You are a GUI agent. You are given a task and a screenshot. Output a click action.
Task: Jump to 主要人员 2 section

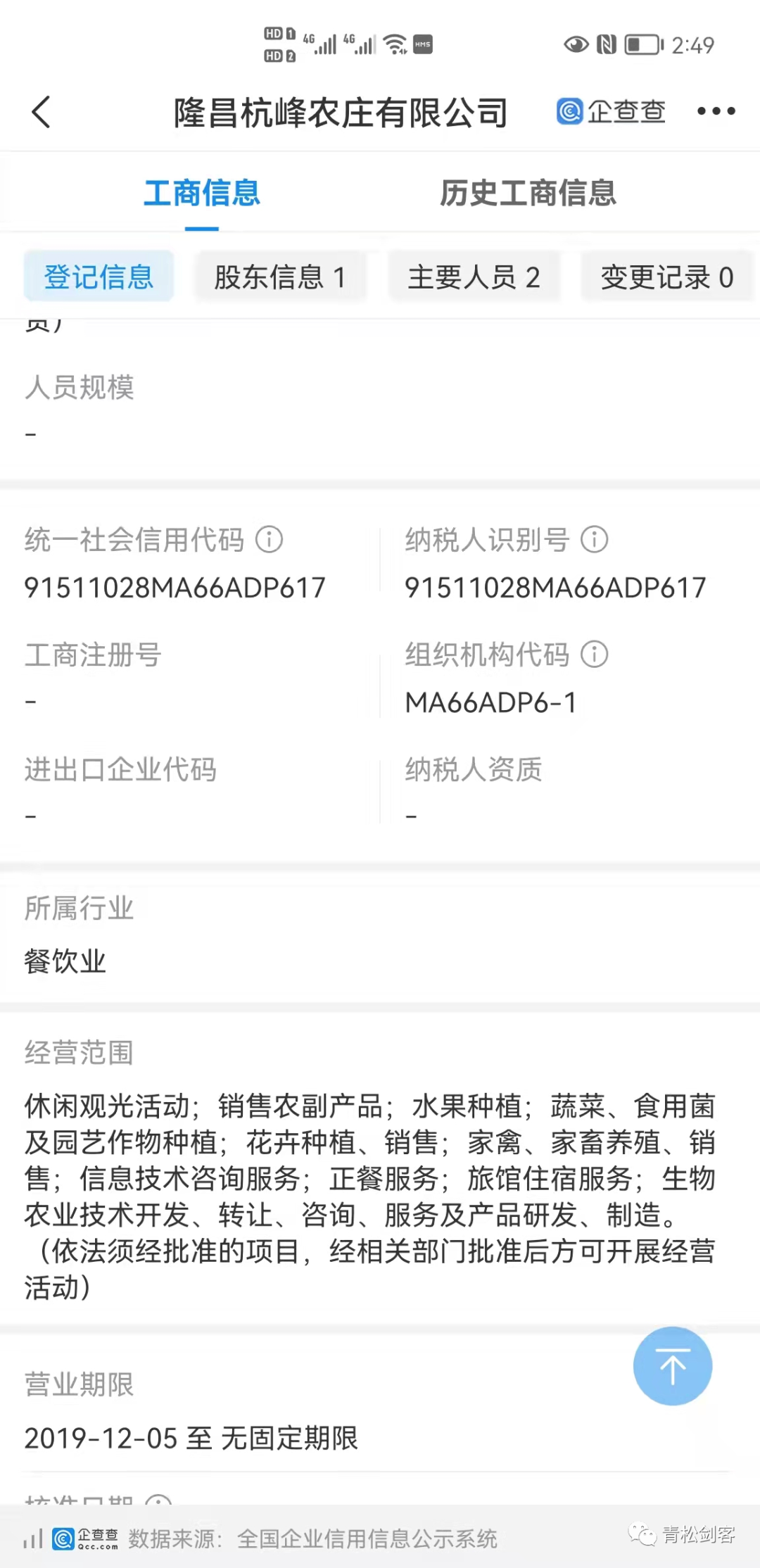point(474,277)
